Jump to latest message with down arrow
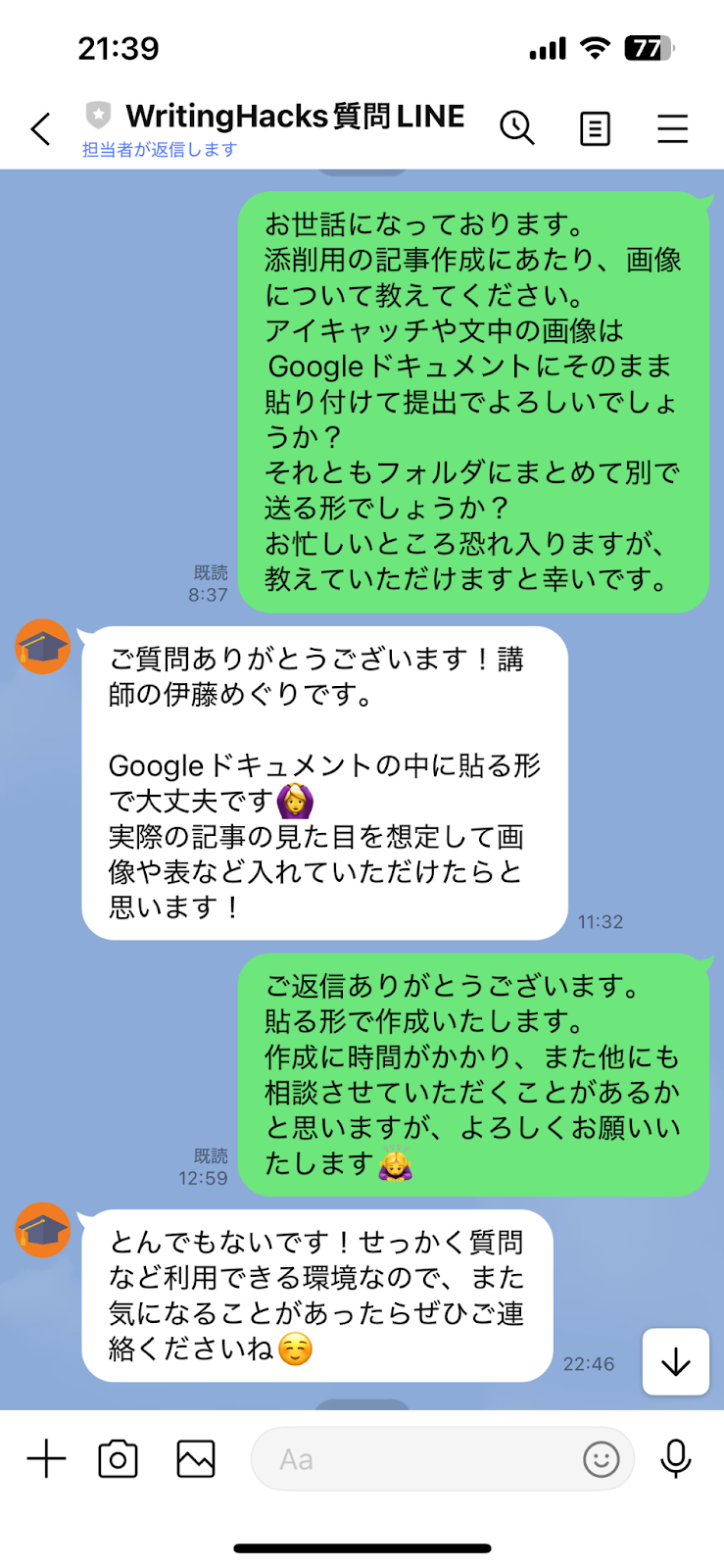 (675, 1361)
